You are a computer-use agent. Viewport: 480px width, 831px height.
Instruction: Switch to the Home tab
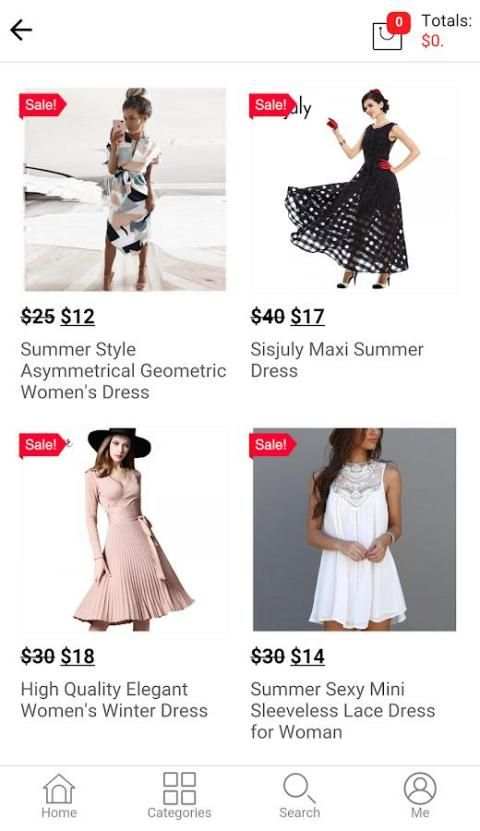59,796
